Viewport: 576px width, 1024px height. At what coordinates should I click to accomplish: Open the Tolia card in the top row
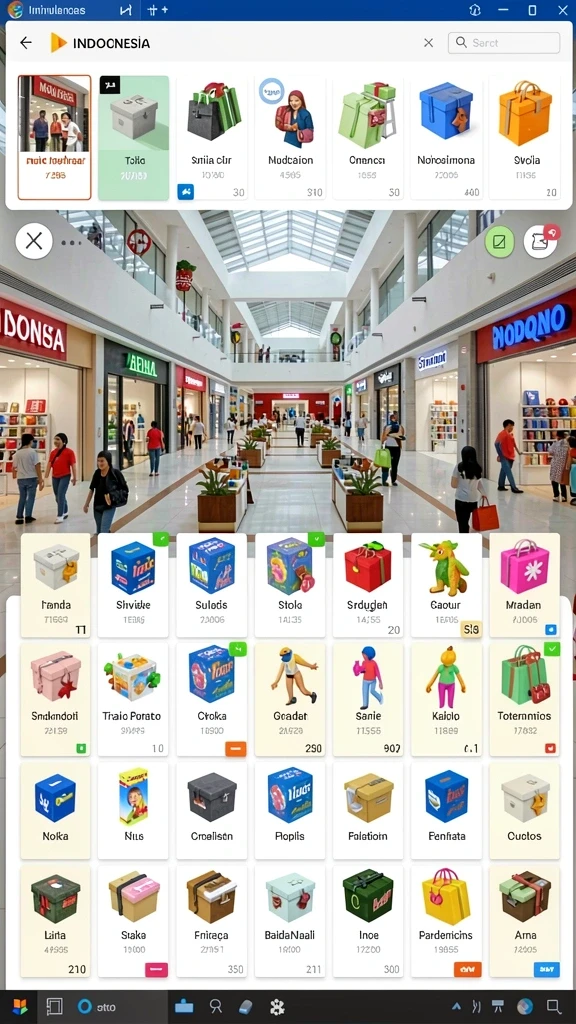click(134, 138)
